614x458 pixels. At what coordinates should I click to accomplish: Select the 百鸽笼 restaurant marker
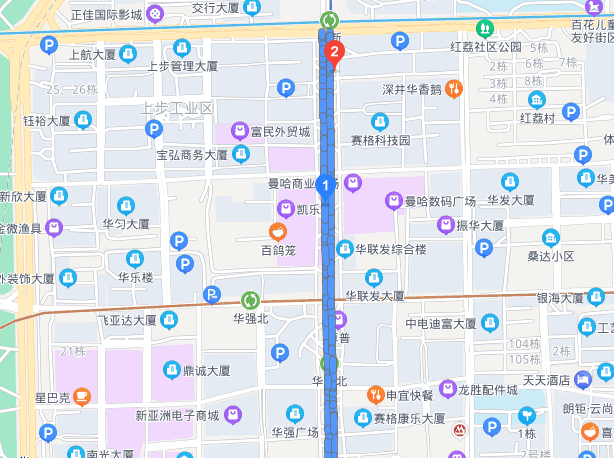coord(280,232)
